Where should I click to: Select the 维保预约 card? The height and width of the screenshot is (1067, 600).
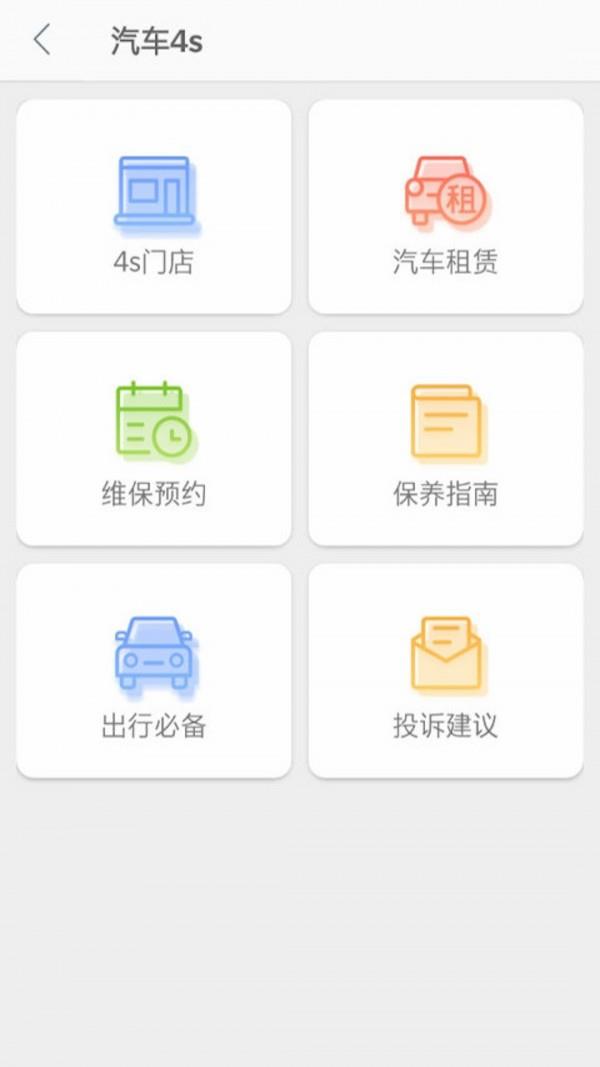154,439
